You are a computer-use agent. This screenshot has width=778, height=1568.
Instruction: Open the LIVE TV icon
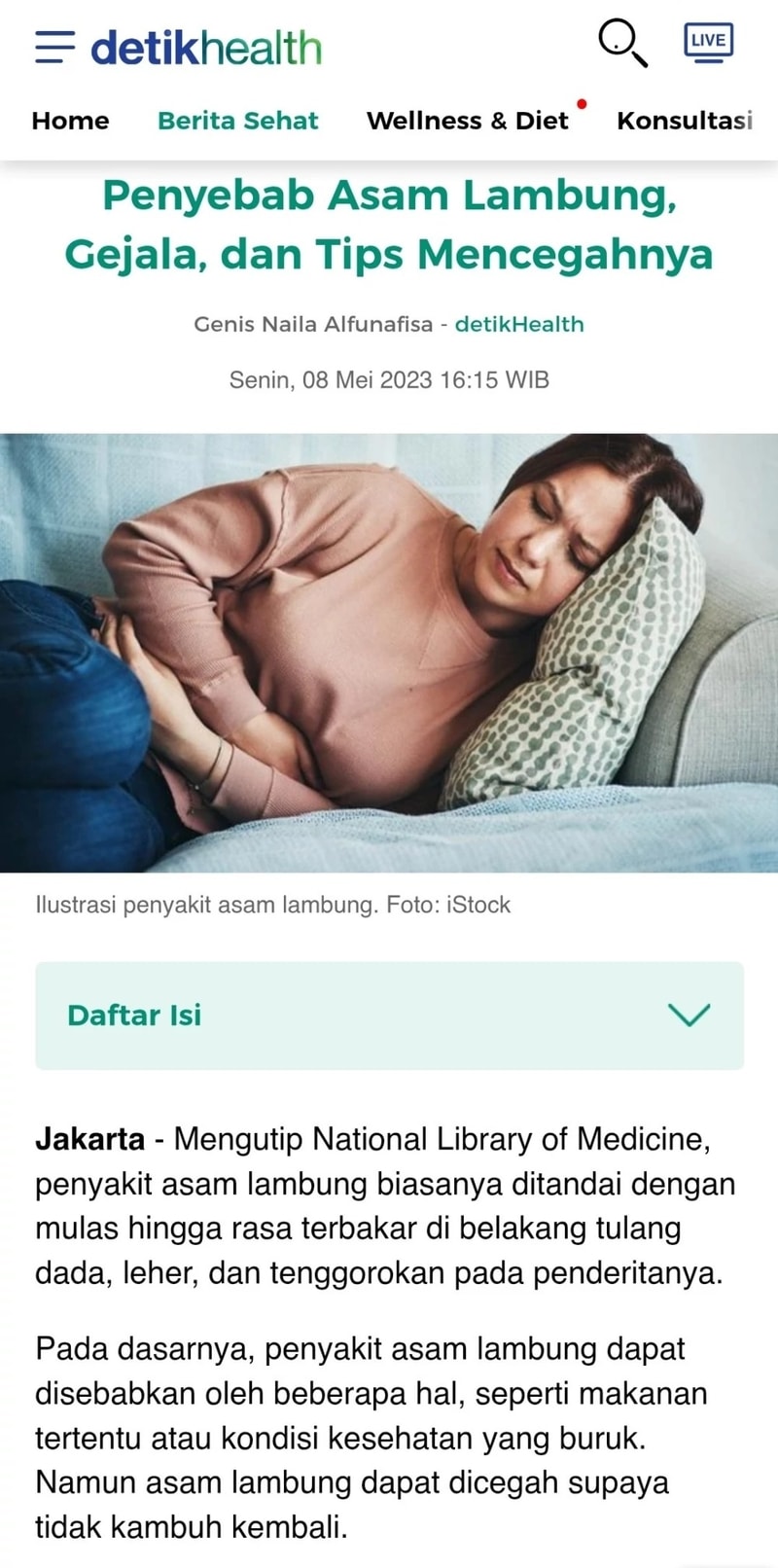[x=708, y=42]
